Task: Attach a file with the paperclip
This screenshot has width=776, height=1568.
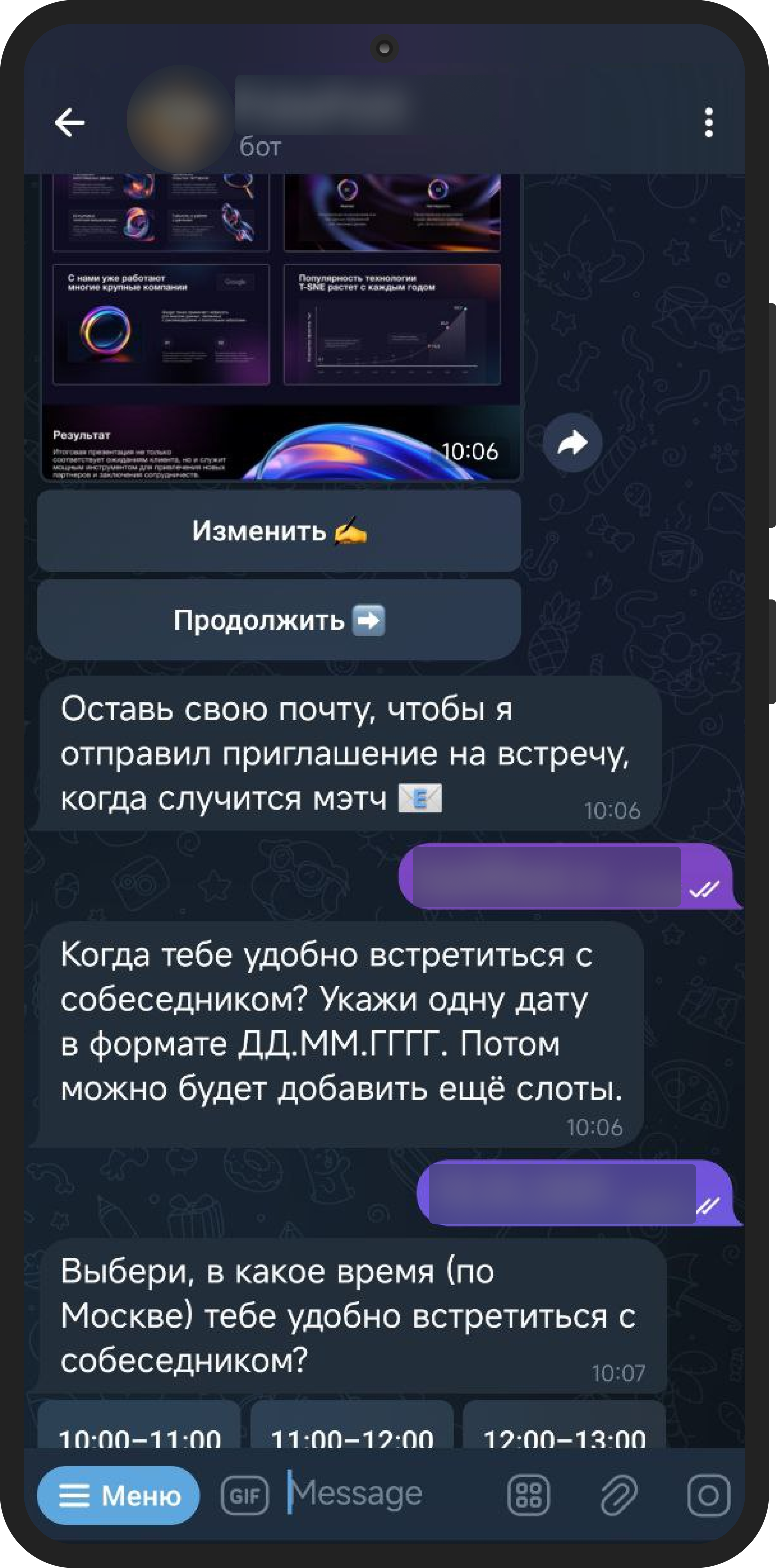Action: click(x=619, y=1495)
